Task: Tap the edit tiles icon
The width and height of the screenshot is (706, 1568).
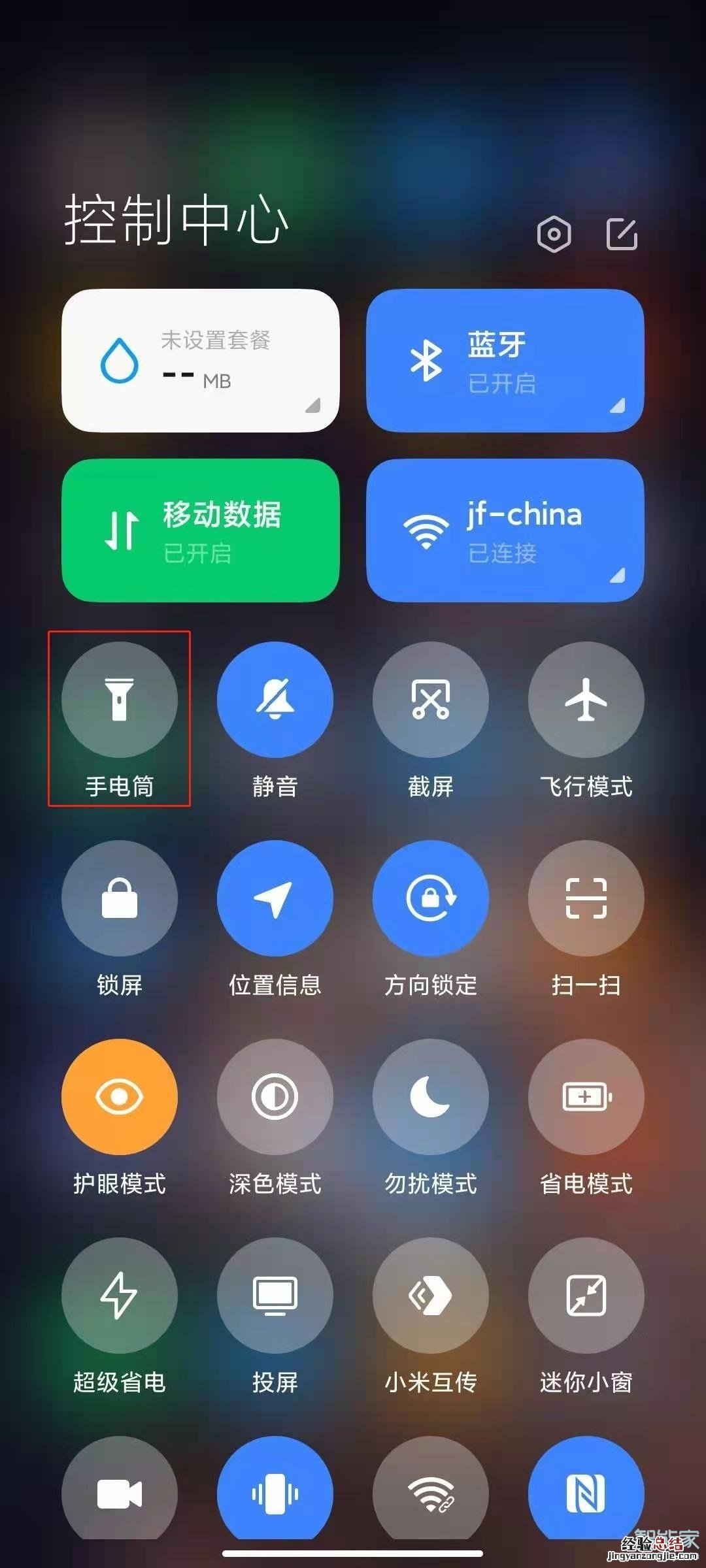Action: click(x=622, y=234)
